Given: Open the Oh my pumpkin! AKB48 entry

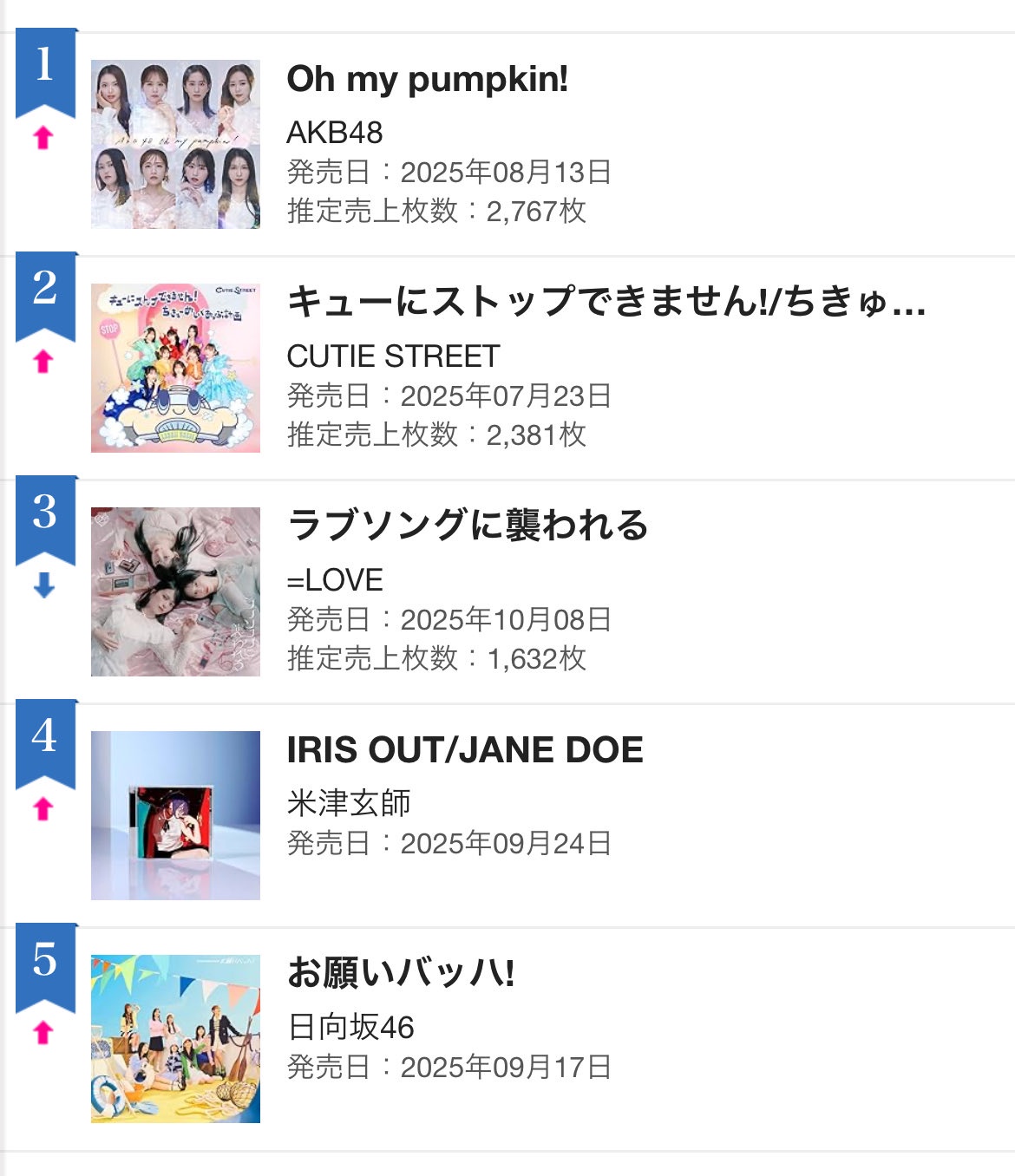Looking at the screenshot, I should (427, 80).
